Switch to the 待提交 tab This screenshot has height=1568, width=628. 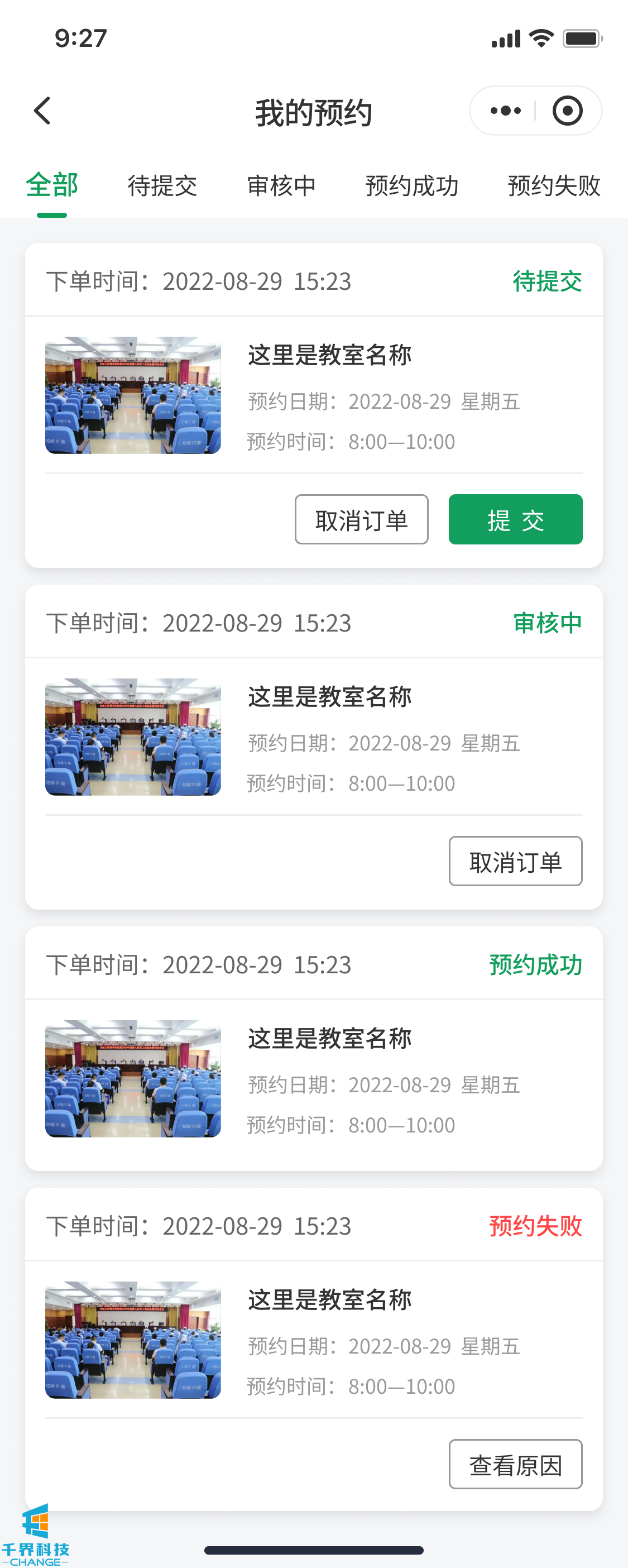pyautogui.click(x=162, y=185)
